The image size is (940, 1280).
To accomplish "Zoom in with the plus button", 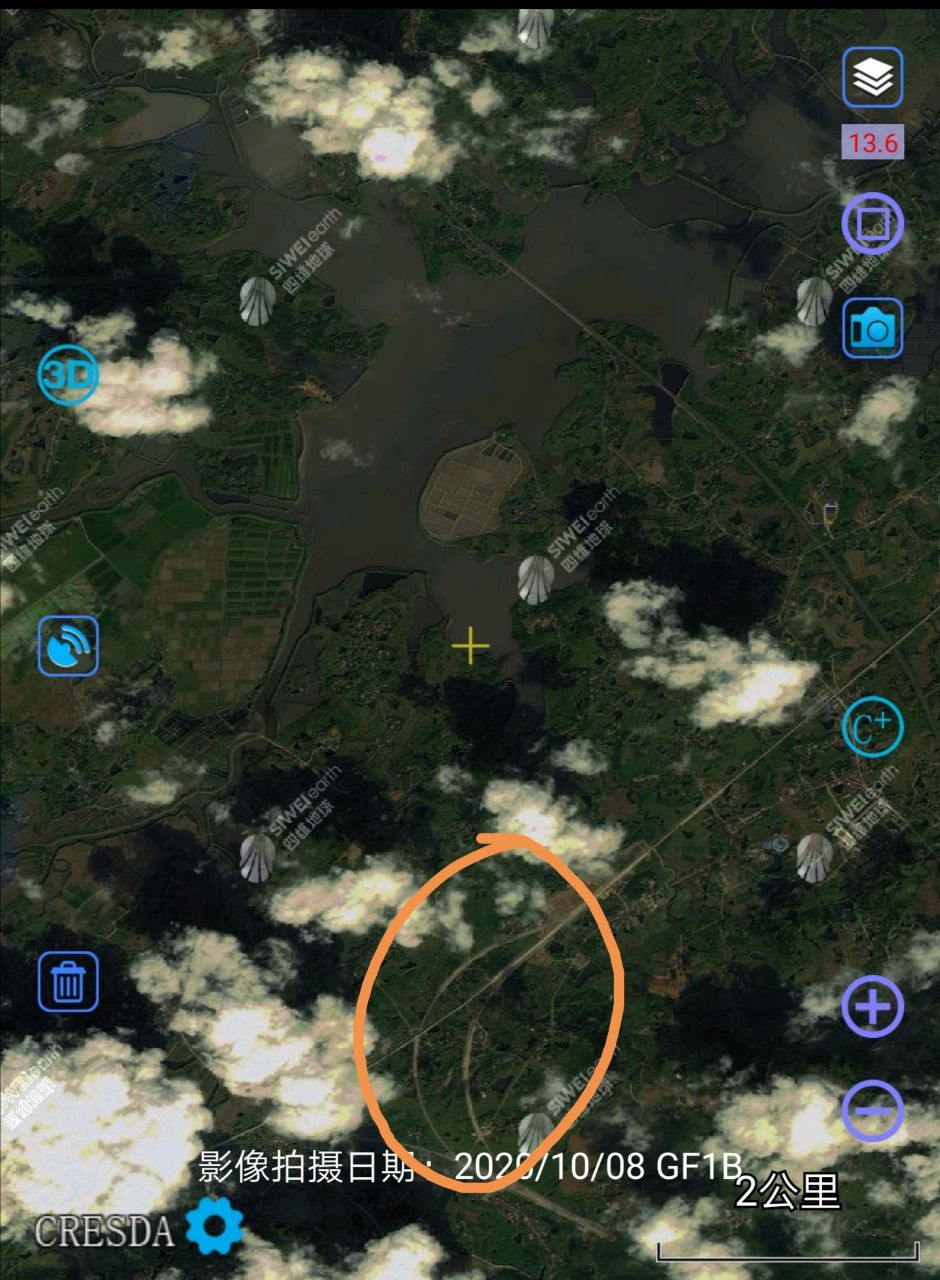I will [872, 1006].
